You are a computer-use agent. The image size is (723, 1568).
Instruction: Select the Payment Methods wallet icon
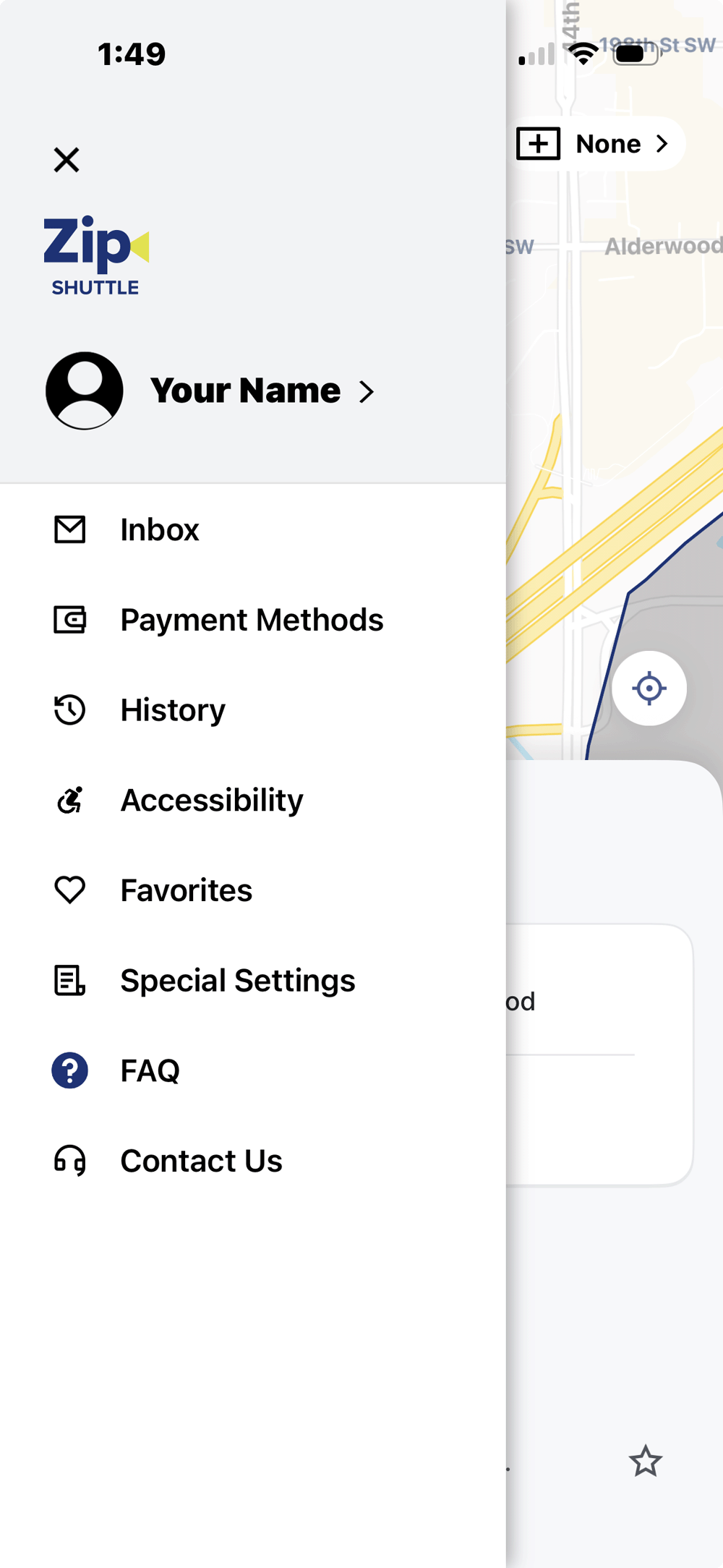pyautogui.click(x=69, y=620)
